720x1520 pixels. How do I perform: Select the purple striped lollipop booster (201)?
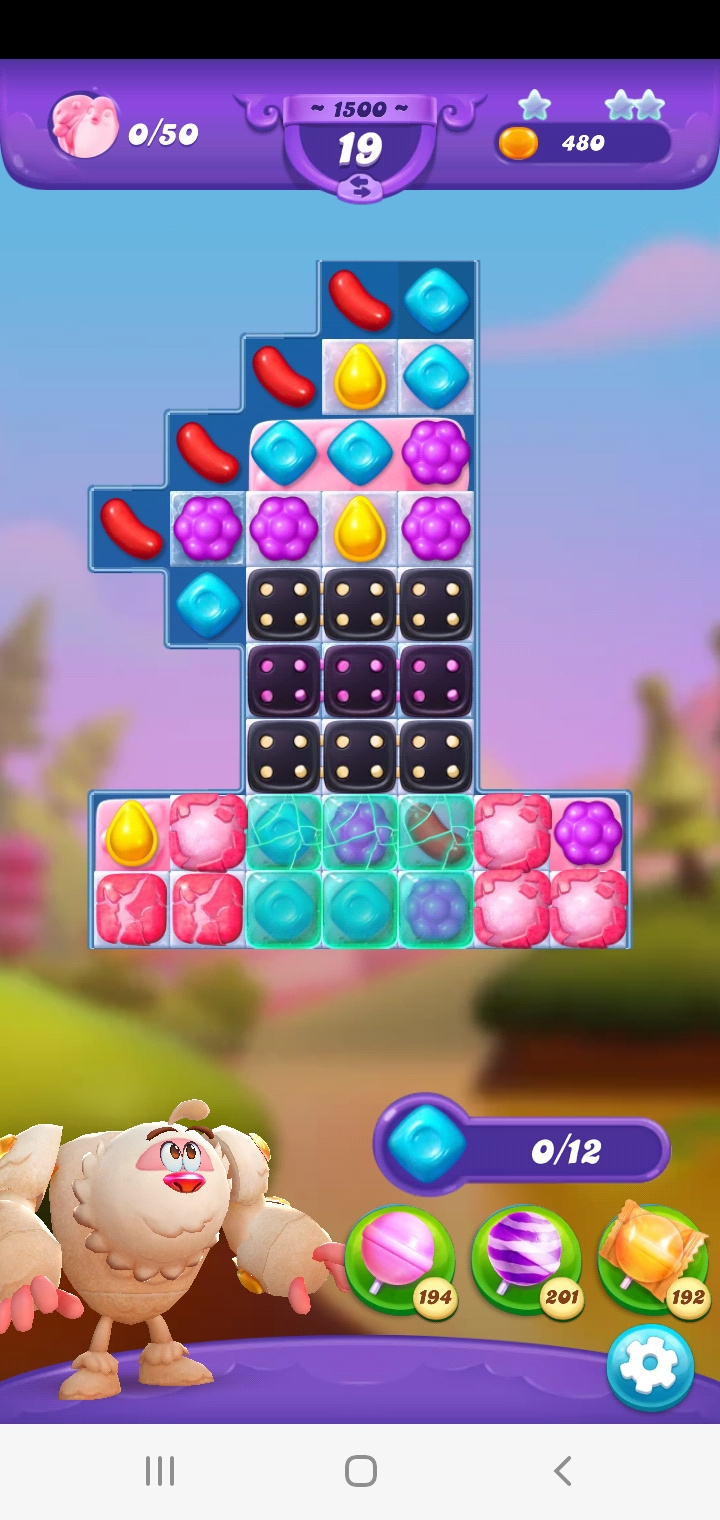(x=526, y=1258)
